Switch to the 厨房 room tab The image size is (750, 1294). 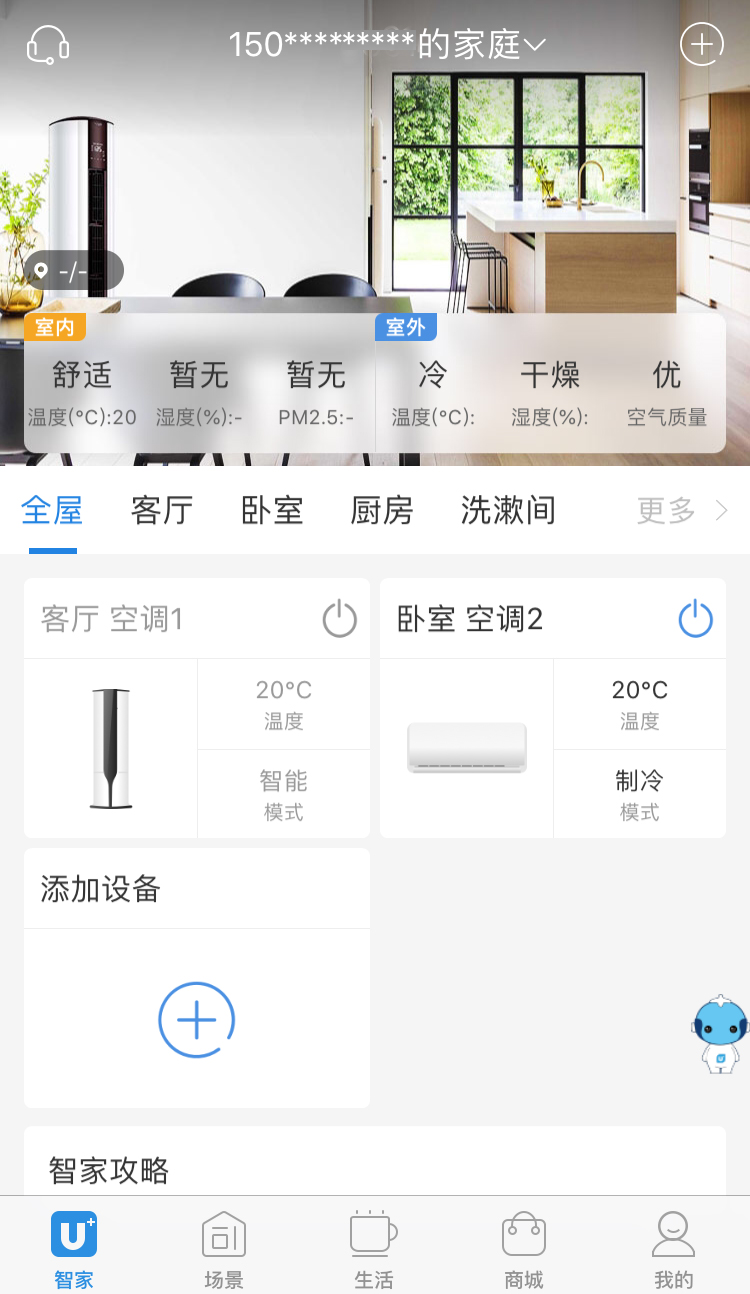click(381, 510)
